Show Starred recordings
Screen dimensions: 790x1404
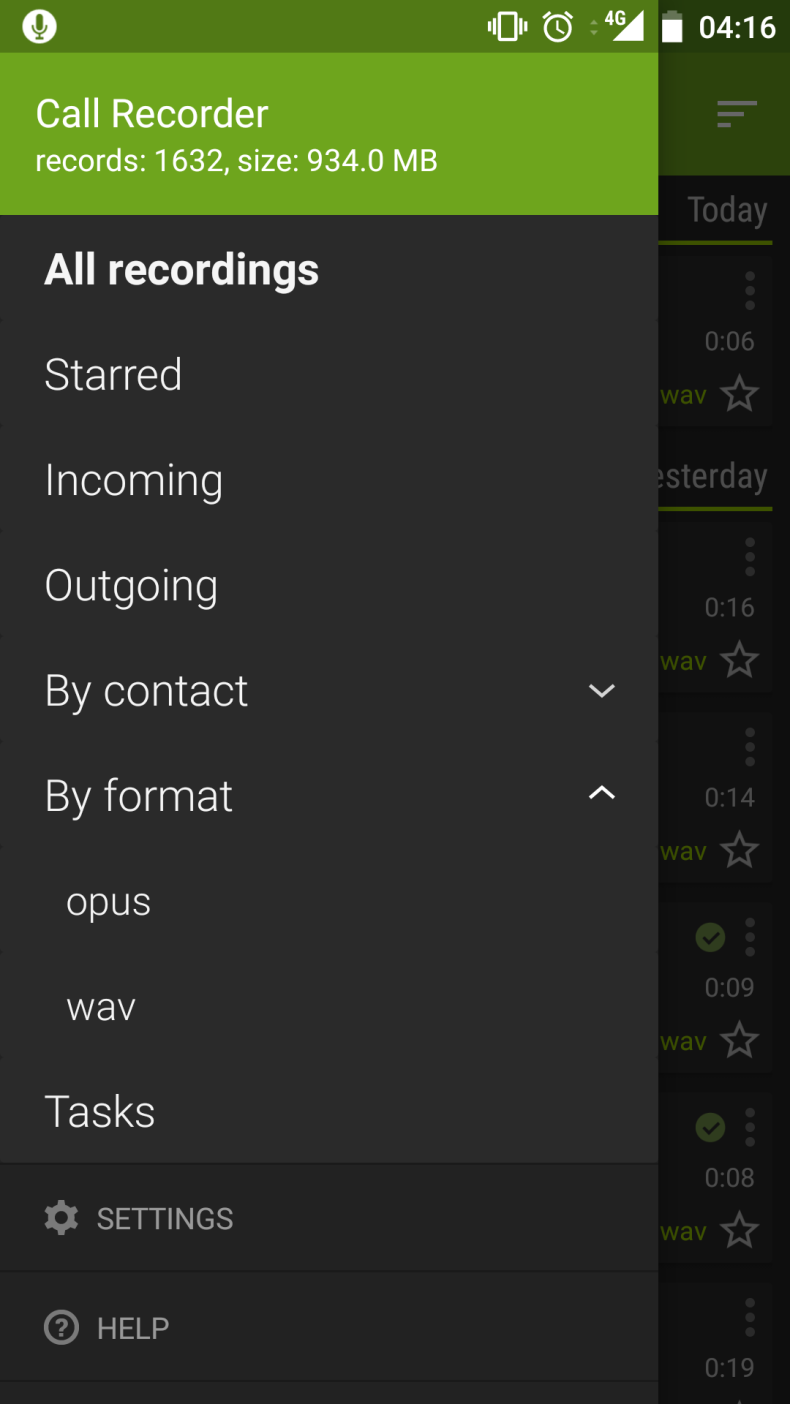(329, 375)
